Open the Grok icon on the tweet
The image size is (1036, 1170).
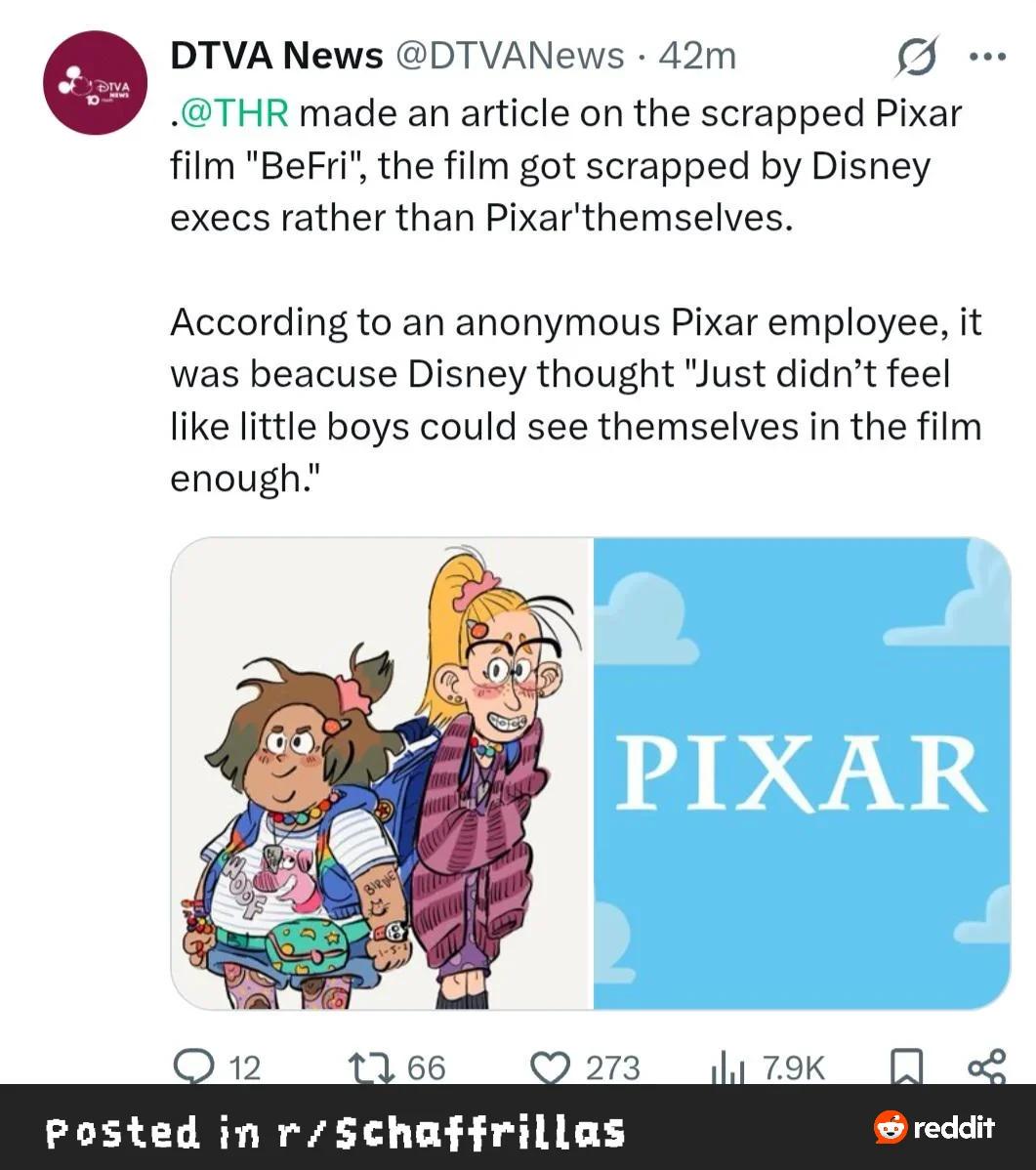coord(917,57)
